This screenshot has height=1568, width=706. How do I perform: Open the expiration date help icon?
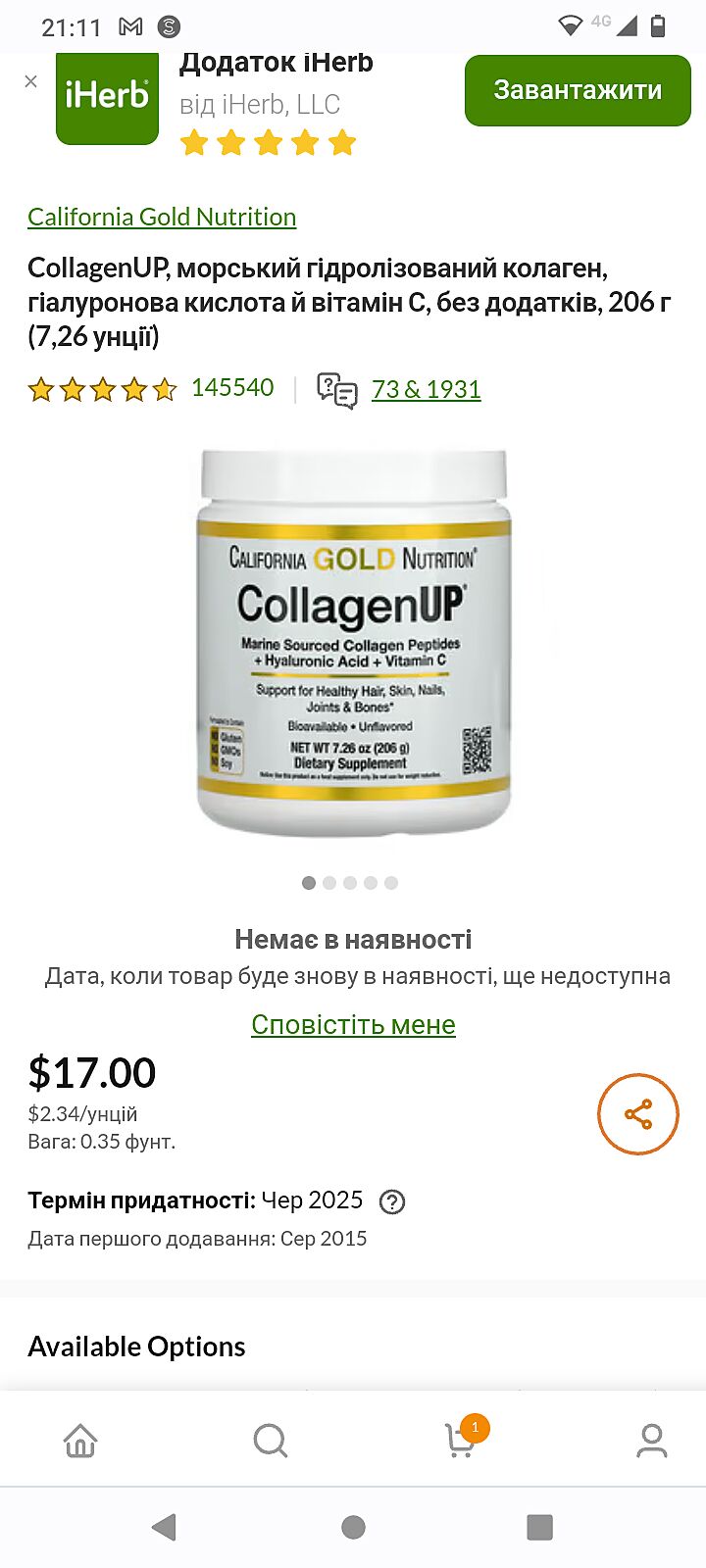click(392, 1201)
